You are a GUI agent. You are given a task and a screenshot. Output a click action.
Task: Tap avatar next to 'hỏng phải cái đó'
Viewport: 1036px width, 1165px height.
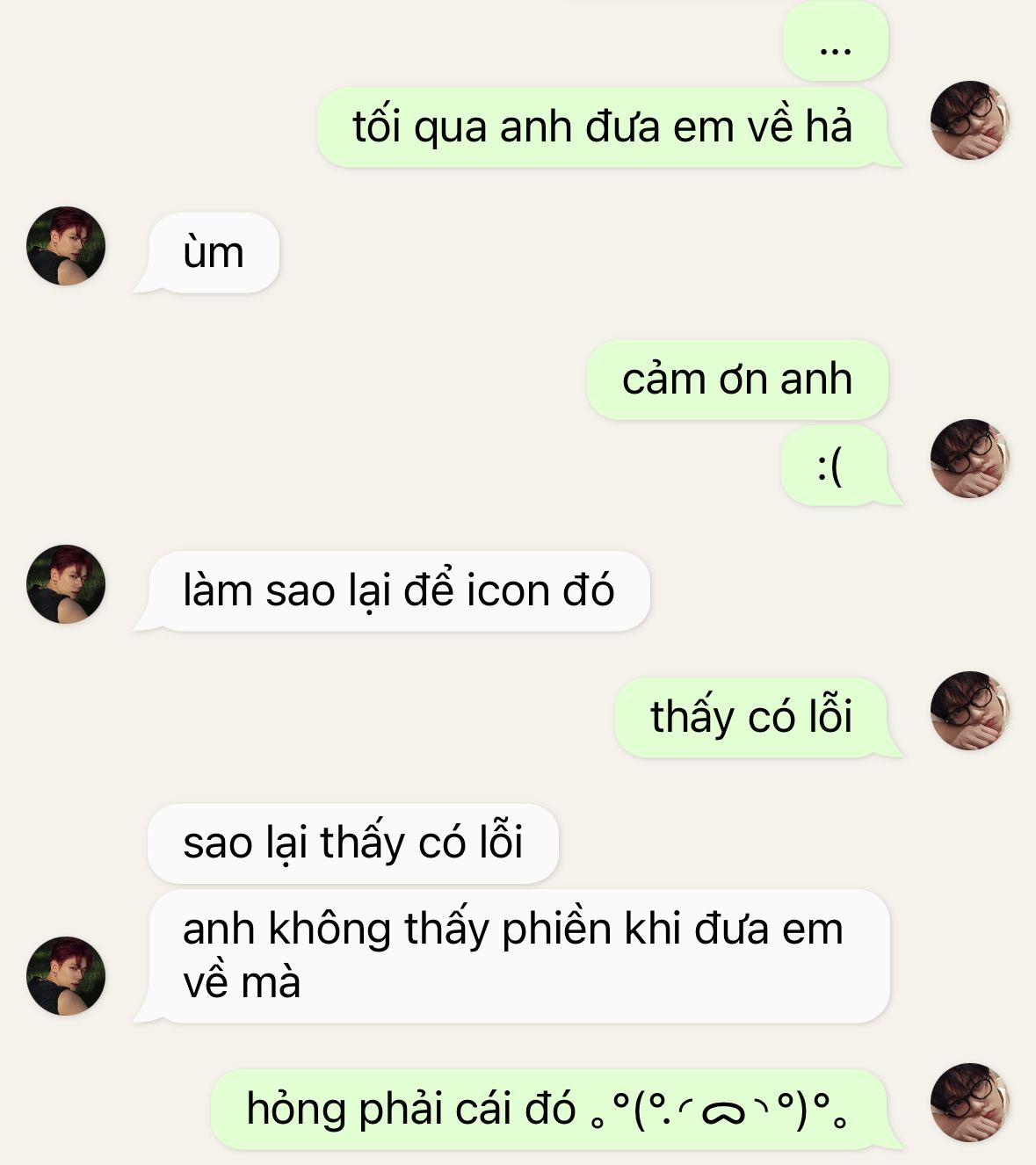tap(969, 1103)
